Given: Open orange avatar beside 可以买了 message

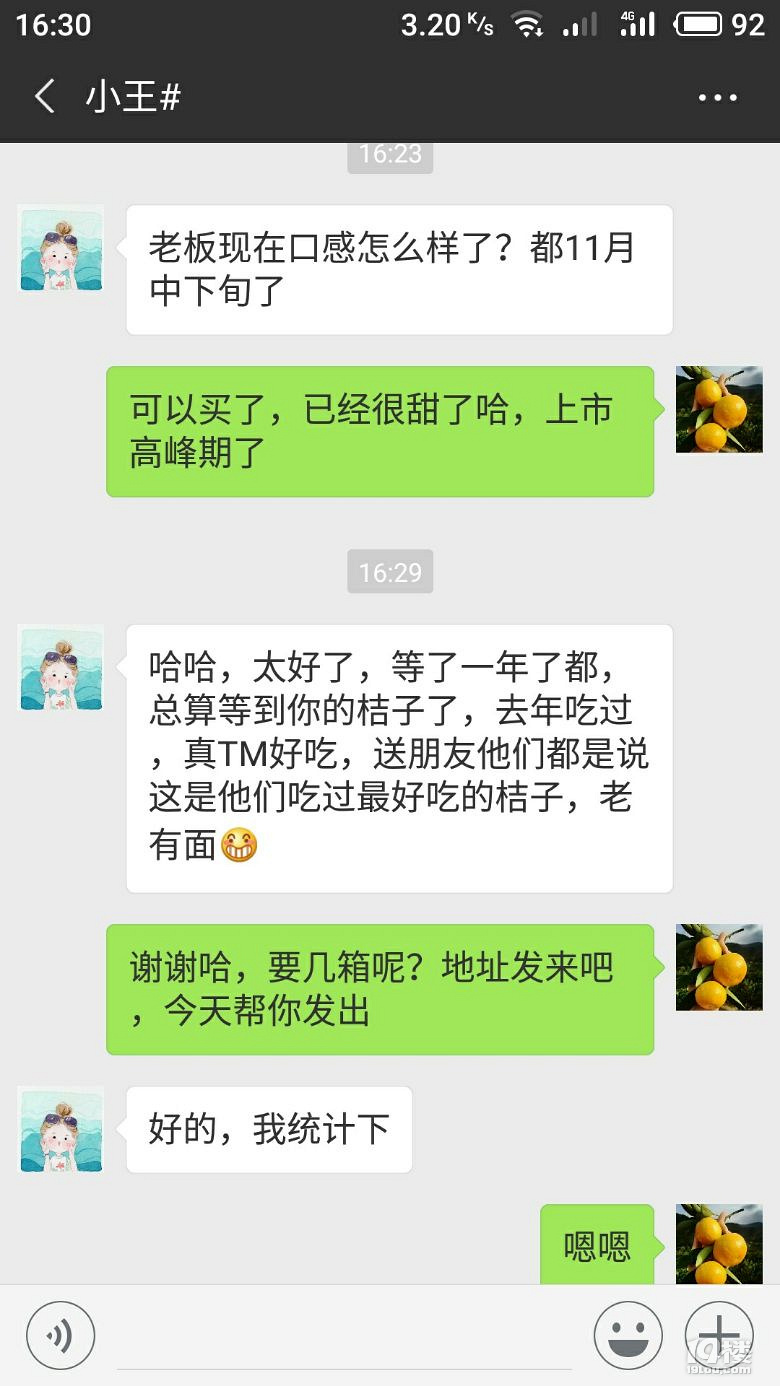Looking at the screenshot, I should (x=719, y=409).
